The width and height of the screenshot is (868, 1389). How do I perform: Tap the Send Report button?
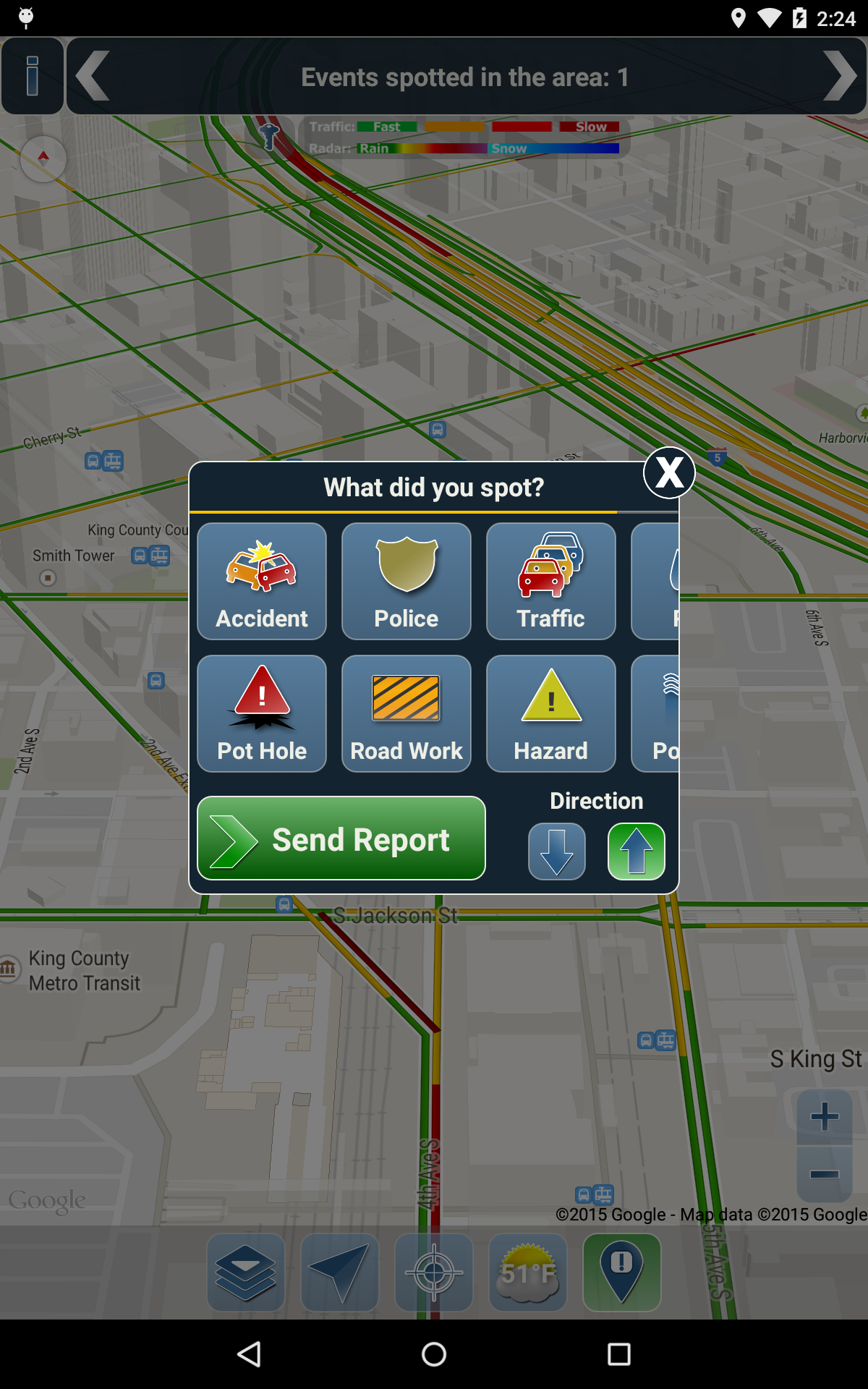341,838
